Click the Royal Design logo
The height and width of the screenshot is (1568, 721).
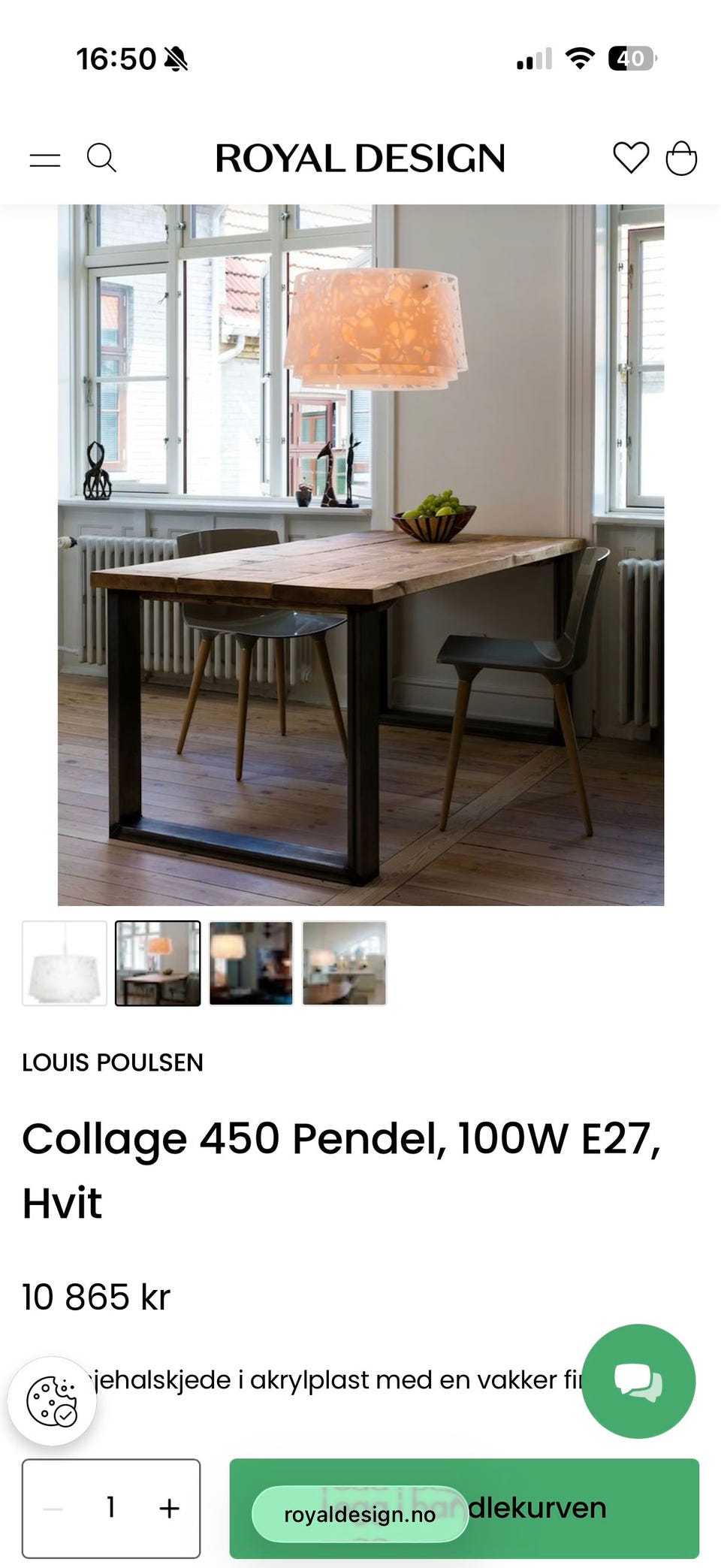[360, 158]
